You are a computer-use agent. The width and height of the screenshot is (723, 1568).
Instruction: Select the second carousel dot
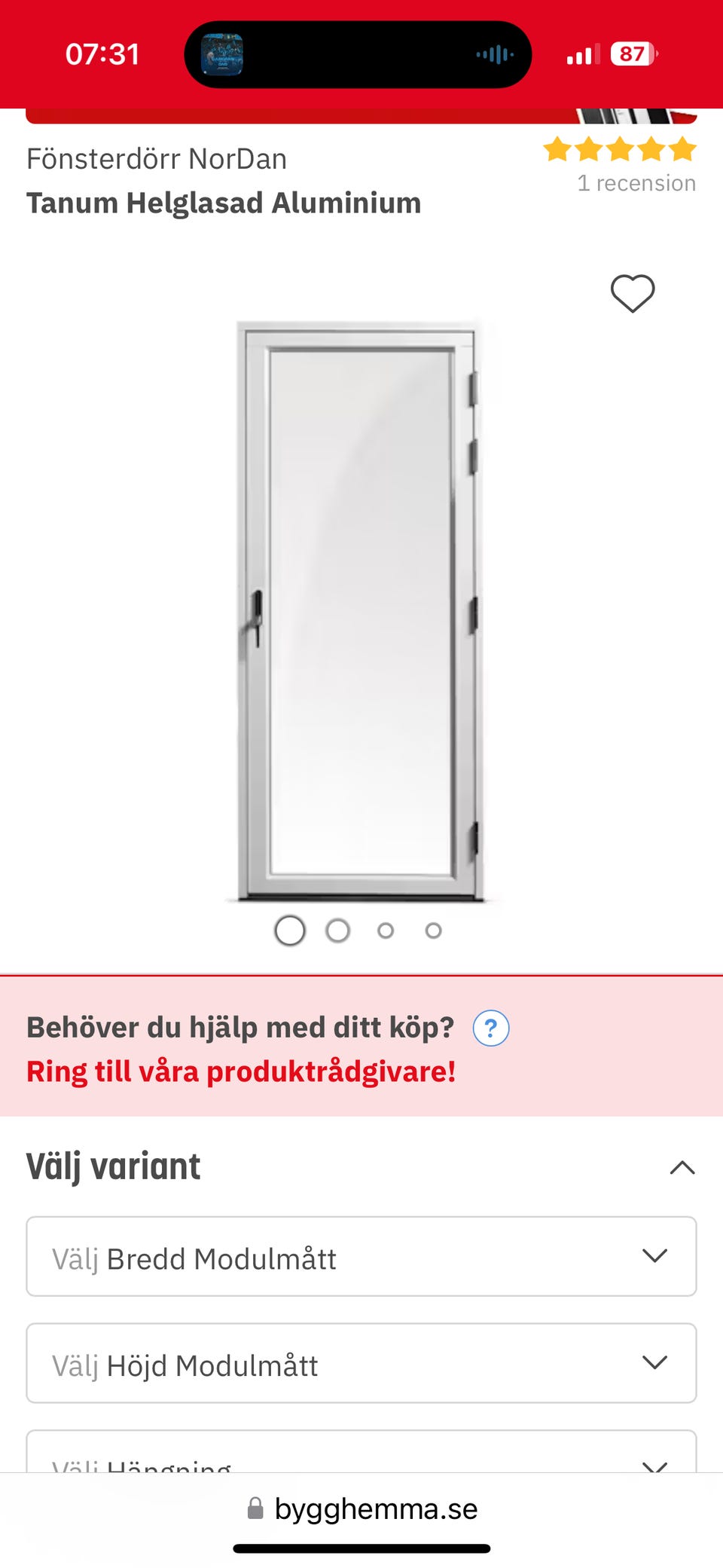pyautogui.click(x=338, y=930)
